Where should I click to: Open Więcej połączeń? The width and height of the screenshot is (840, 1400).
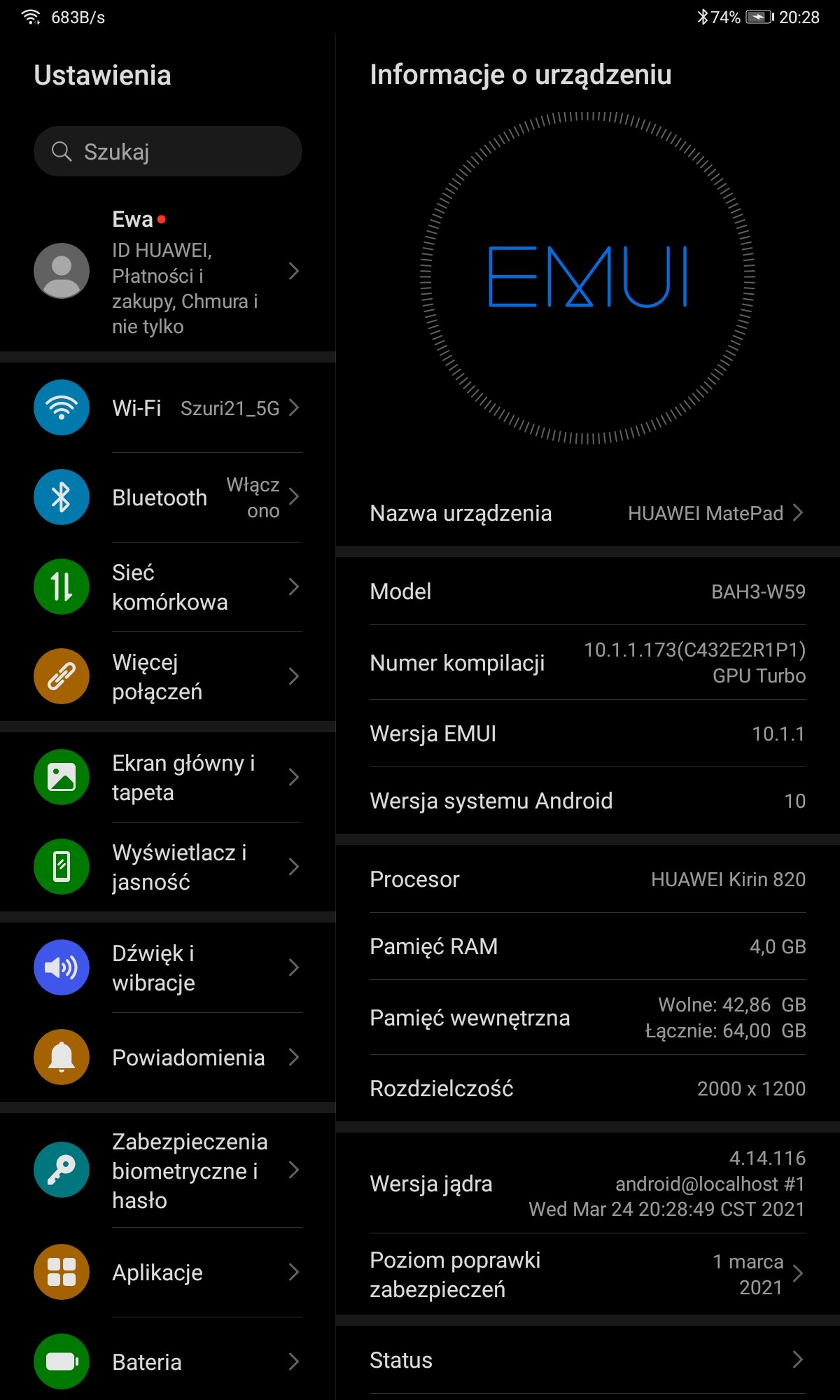[x=168, y=677]
